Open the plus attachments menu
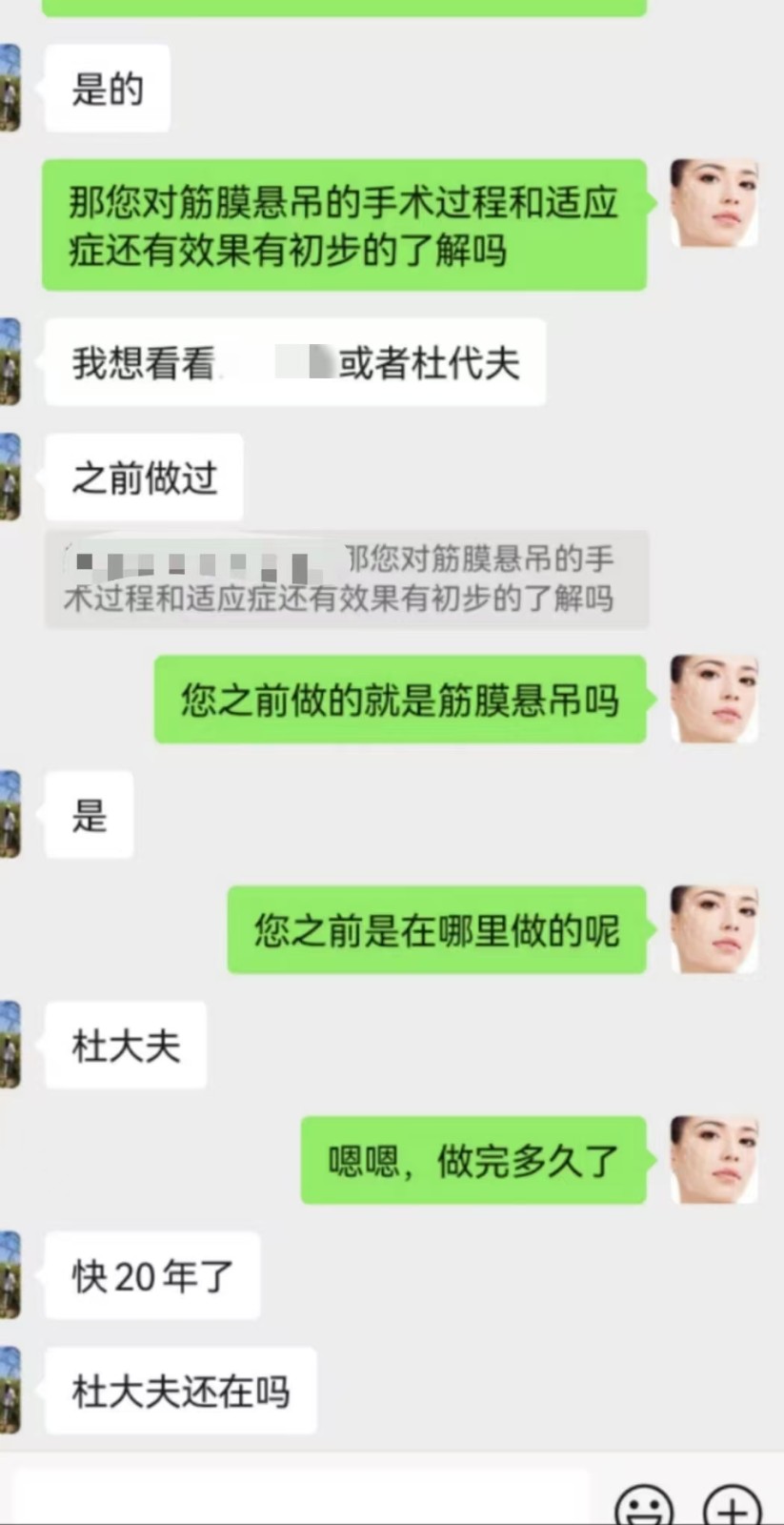Viewport: 784px width, 1525px height. [x=732, y=1506]
